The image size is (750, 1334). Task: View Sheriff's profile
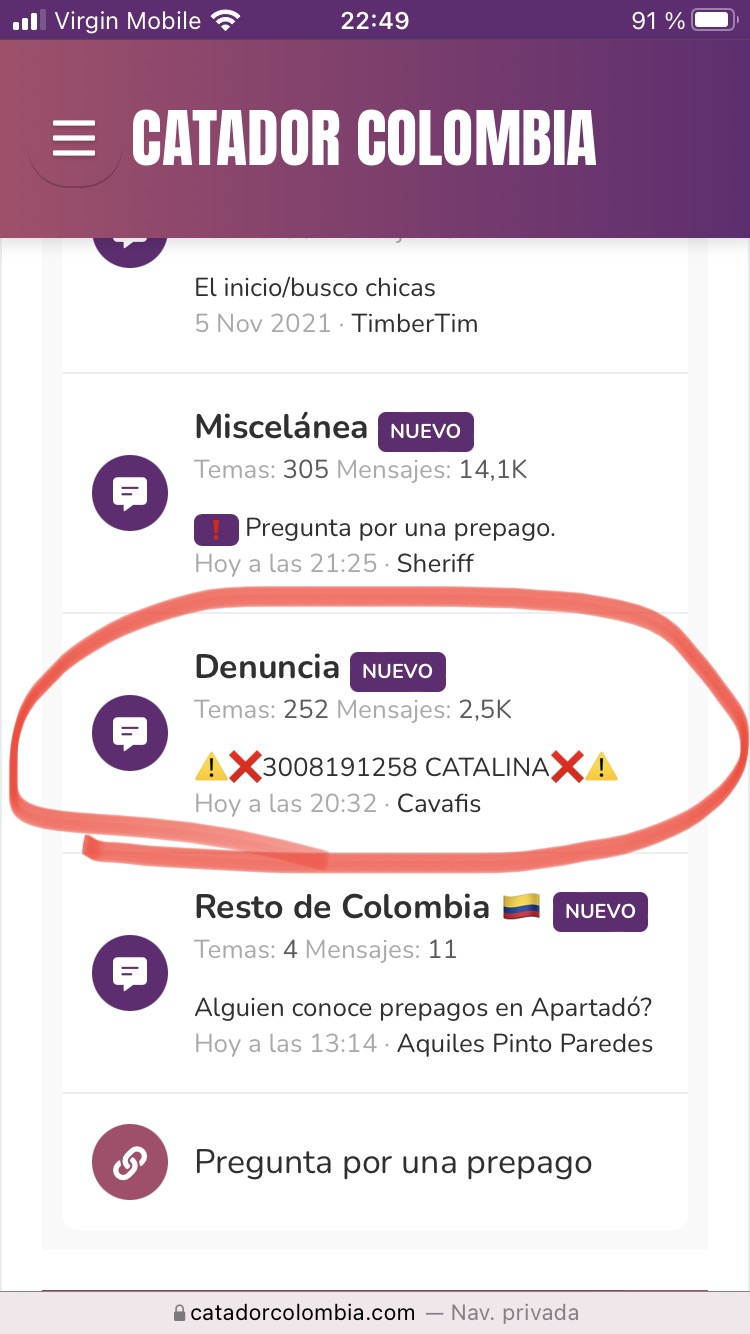point(435,563)
